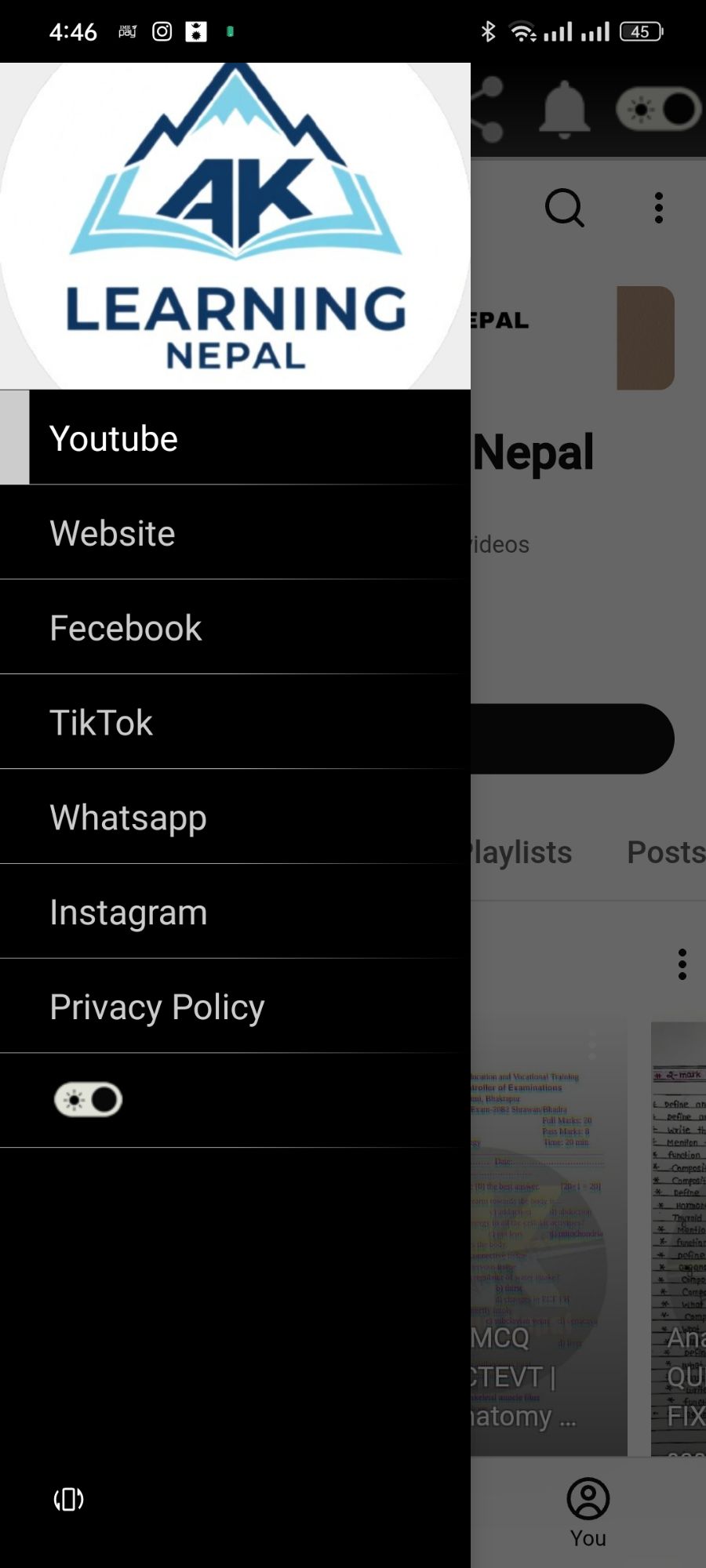Switch the dark mode toggle in top bar

pos(659,109)
